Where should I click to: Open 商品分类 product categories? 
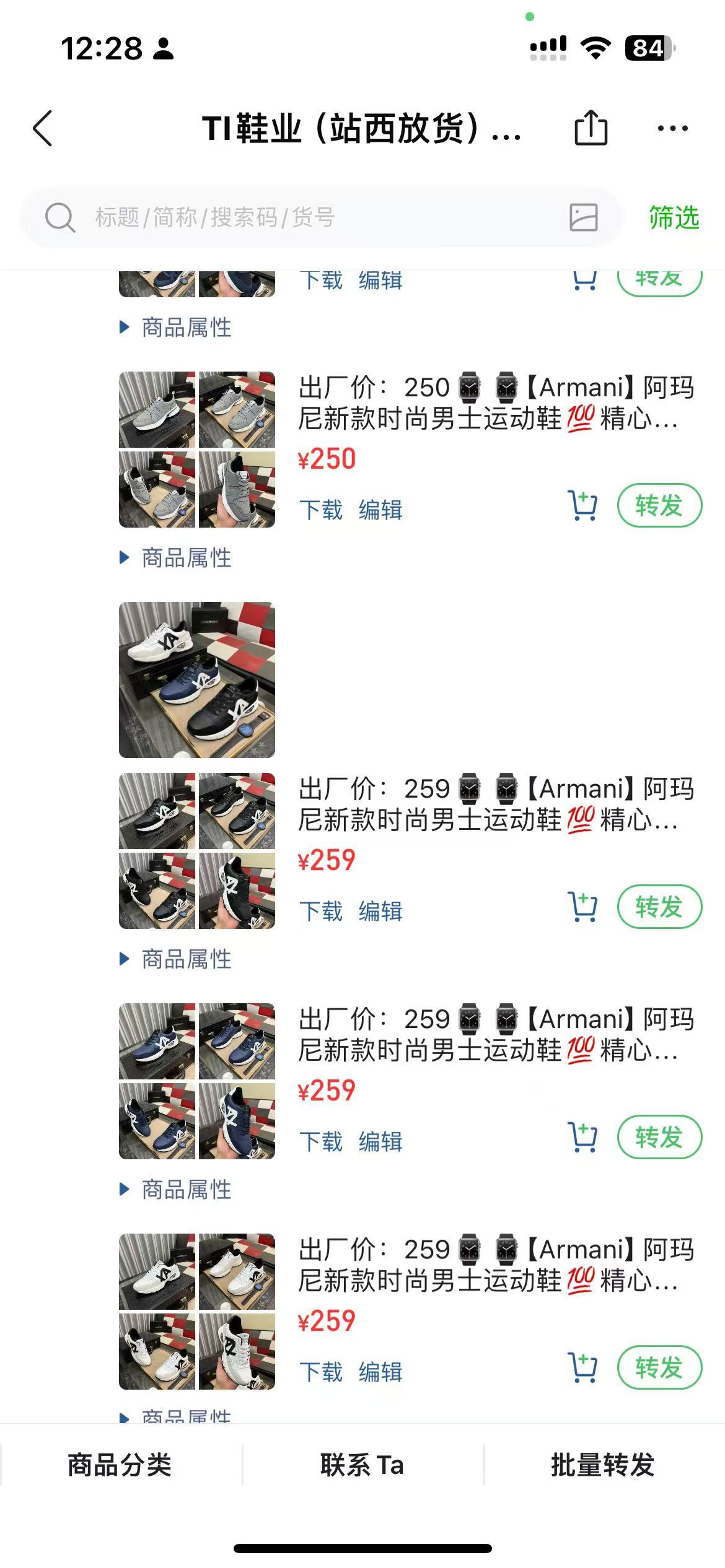pyautogui.click(x=120, y=1465)
